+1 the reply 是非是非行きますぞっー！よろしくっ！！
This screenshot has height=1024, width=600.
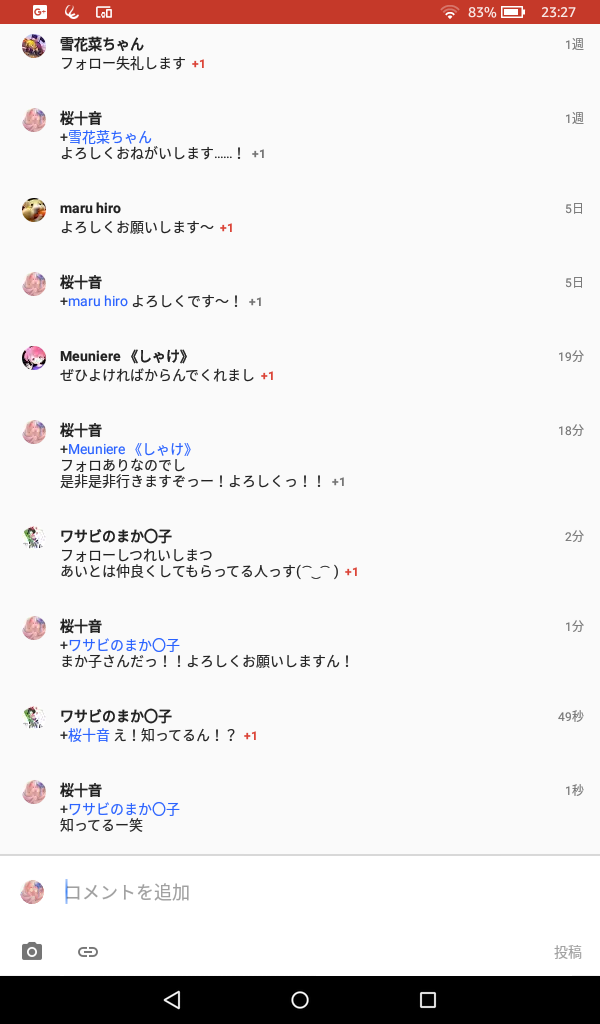tap(338, 482)
